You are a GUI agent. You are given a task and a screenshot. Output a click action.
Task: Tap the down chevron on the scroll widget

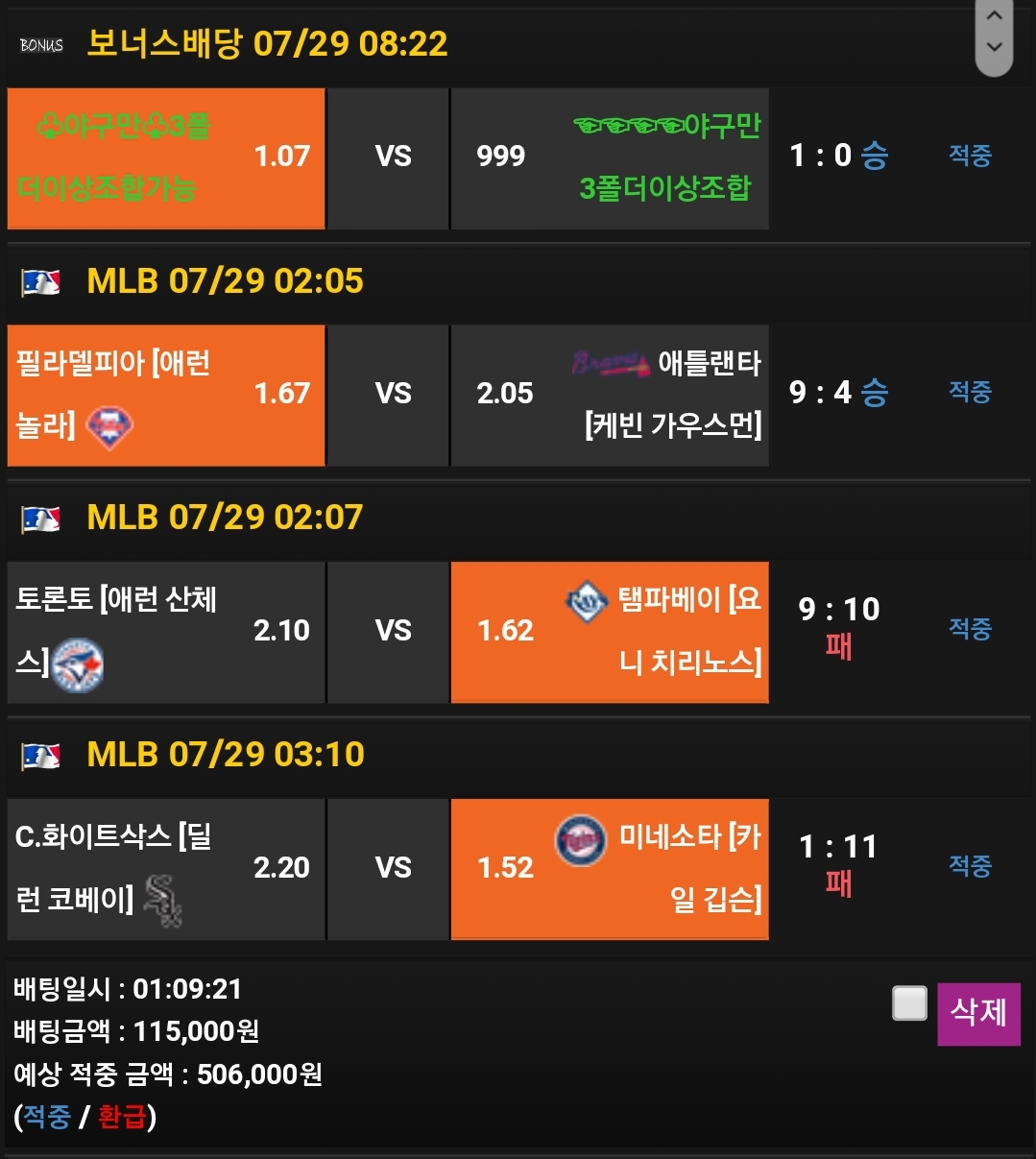click(994, 47)
